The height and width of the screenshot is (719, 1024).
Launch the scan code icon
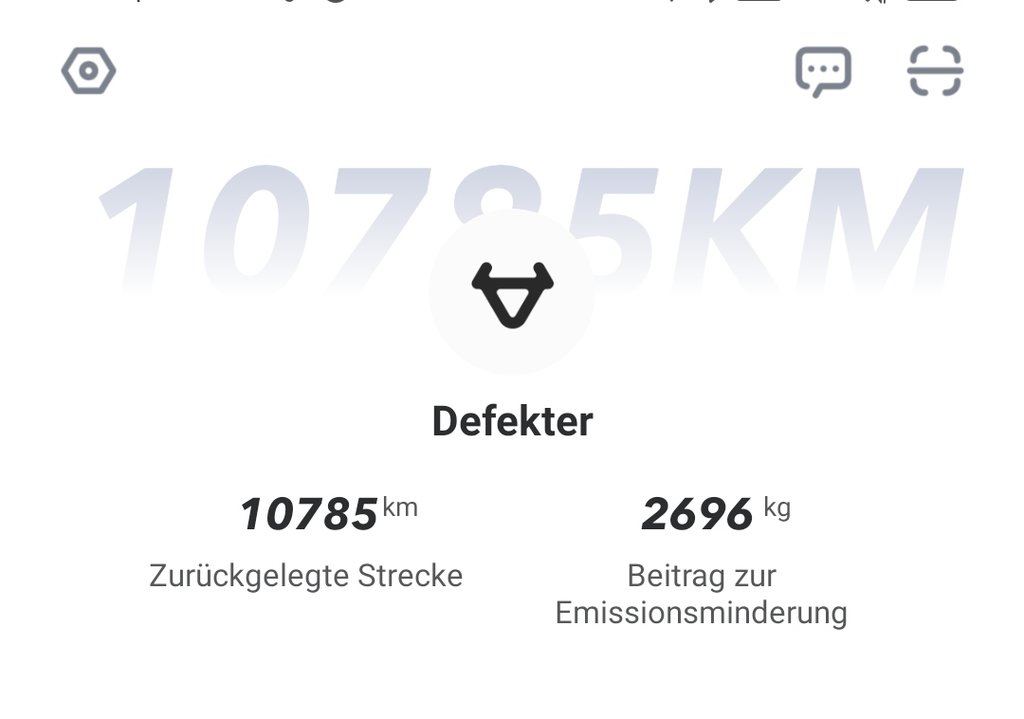pos(934,72)
